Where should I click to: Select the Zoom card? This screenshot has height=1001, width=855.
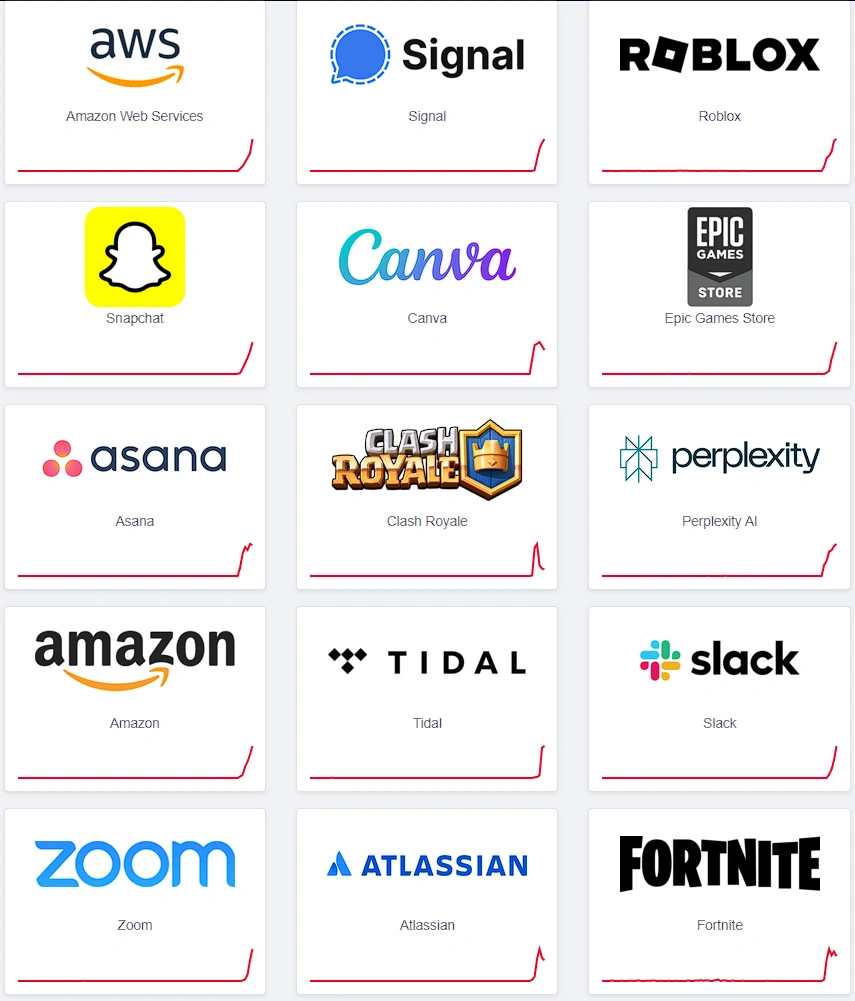134,900
